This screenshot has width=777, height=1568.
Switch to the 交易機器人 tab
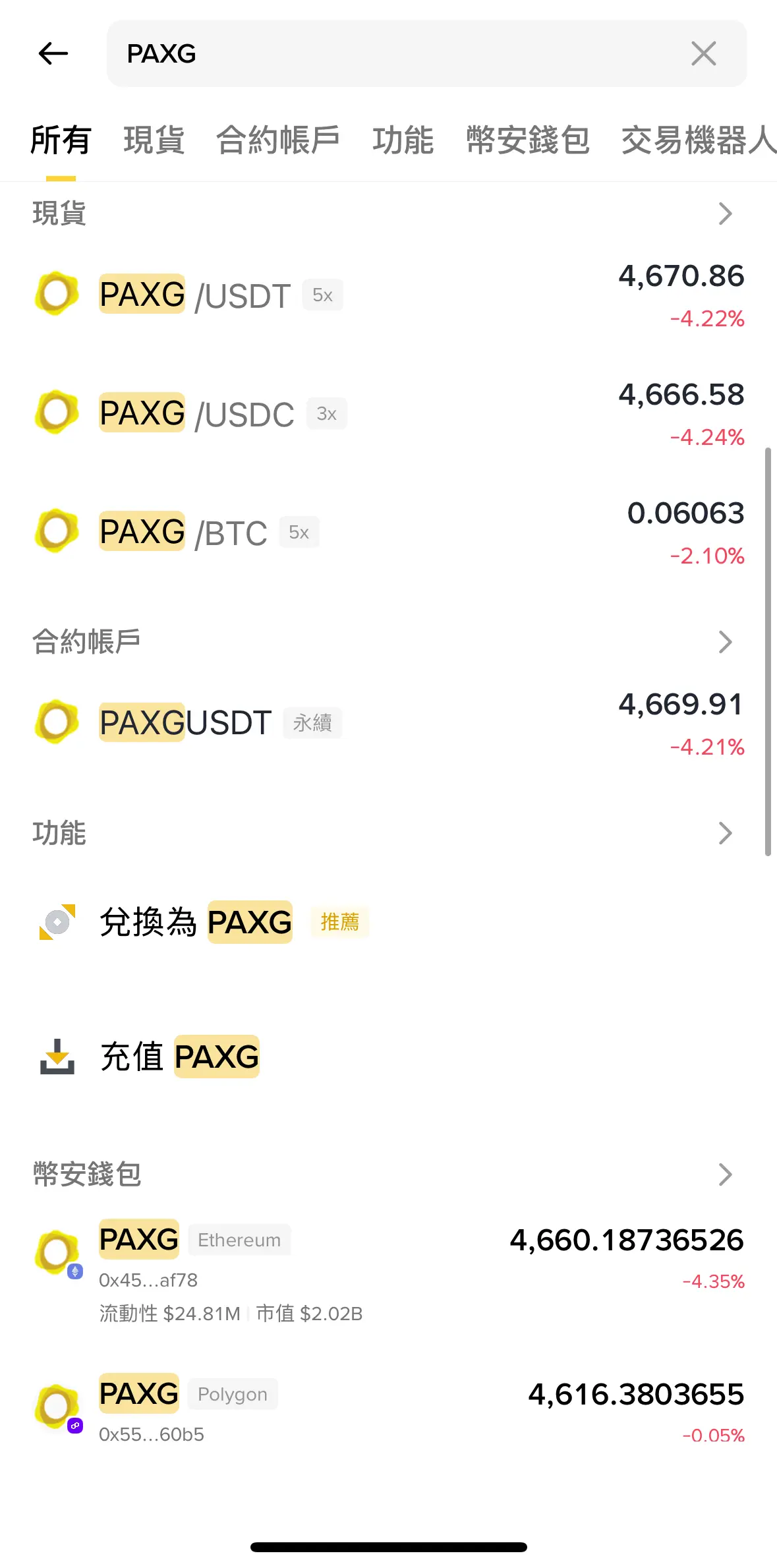coord(699,140)
